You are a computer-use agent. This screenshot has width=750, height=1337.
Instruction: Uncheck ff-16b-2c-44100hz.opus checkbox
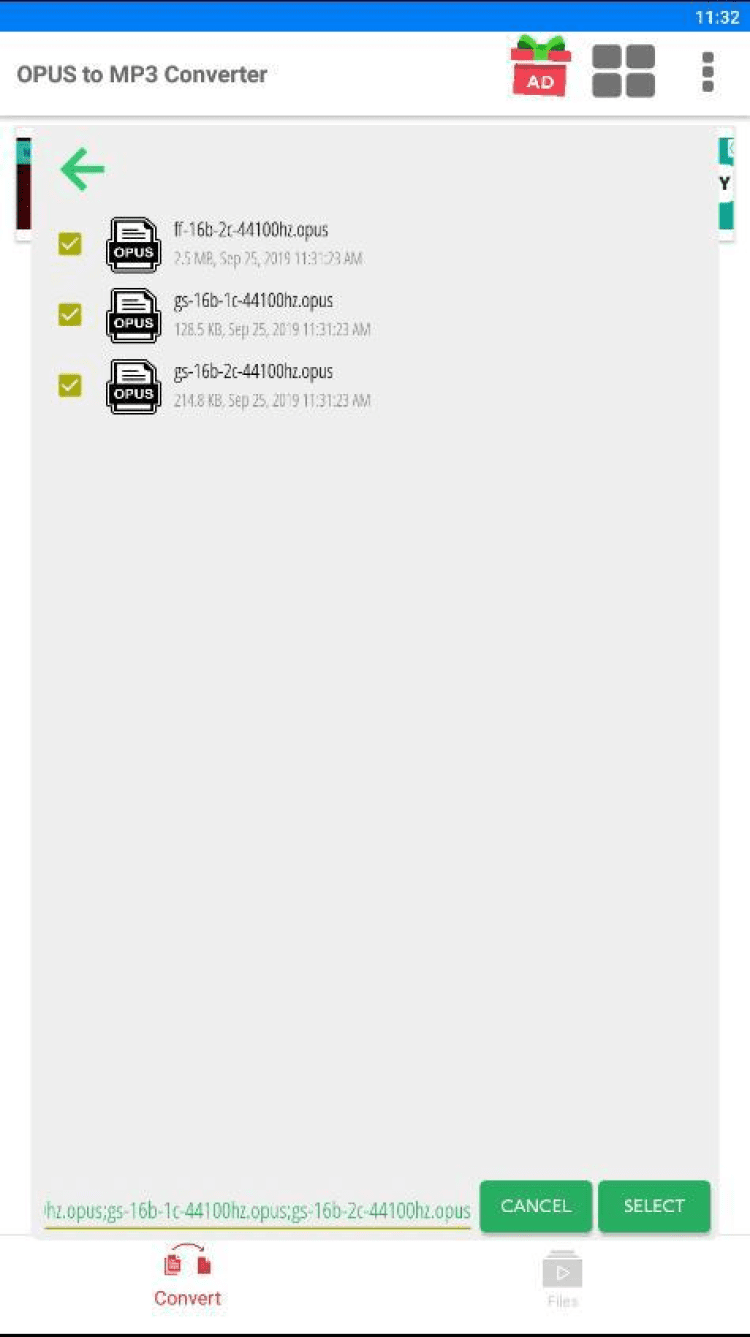[x=70, y=244]
